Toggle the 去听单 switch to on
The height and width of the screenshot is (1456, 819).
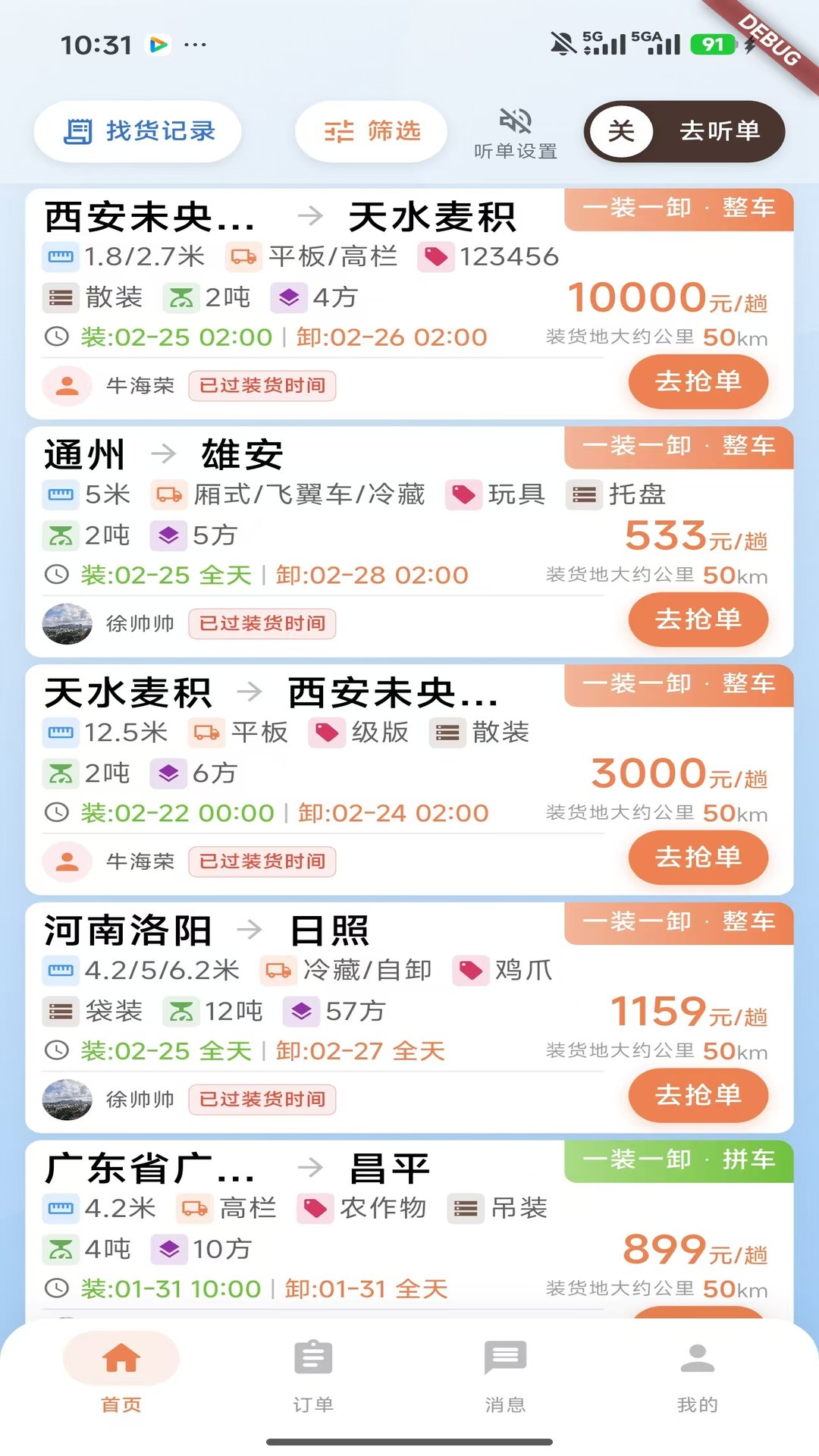click(x=682, y=131)
